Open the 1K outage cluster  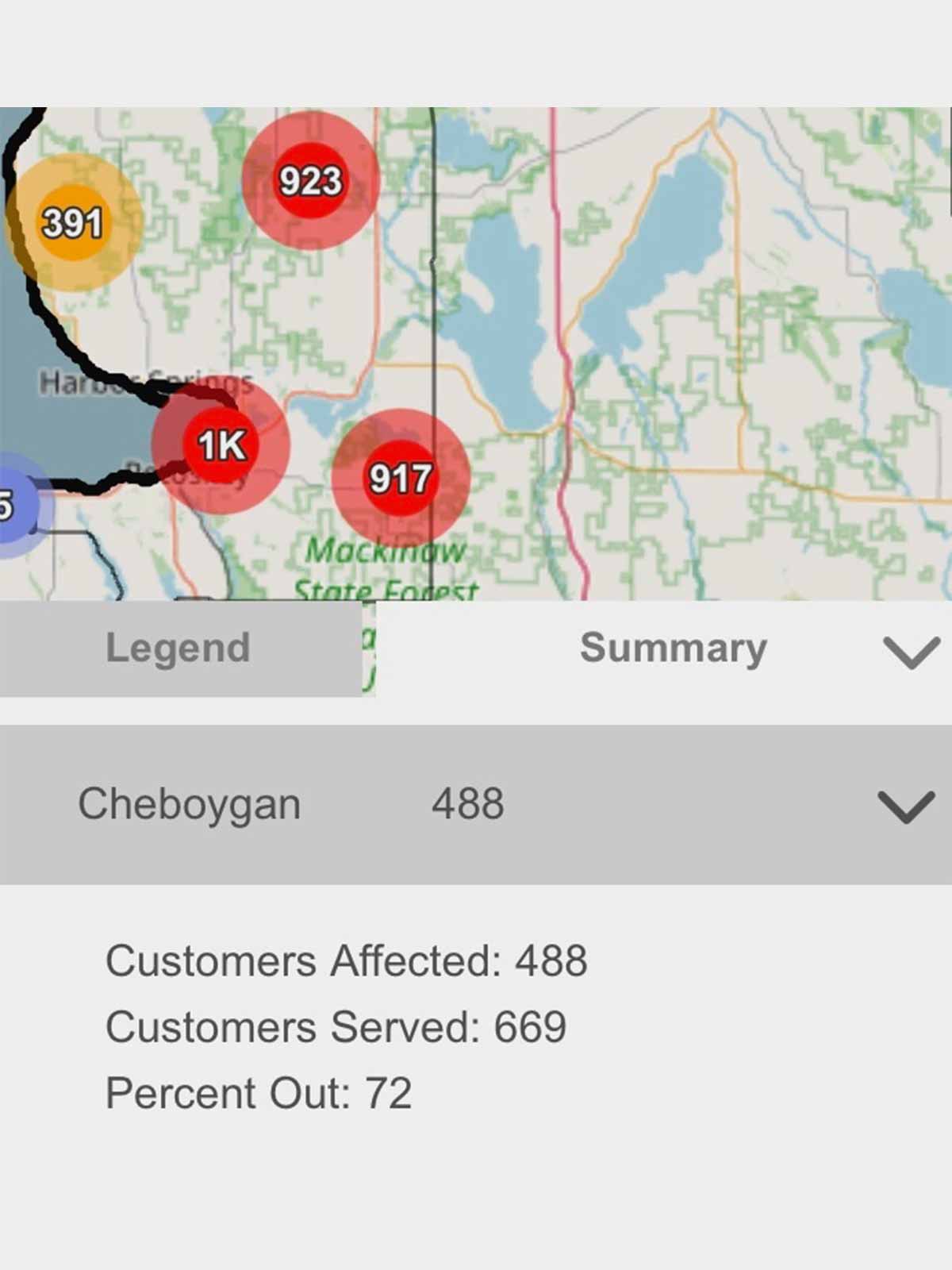coord(221,445)
